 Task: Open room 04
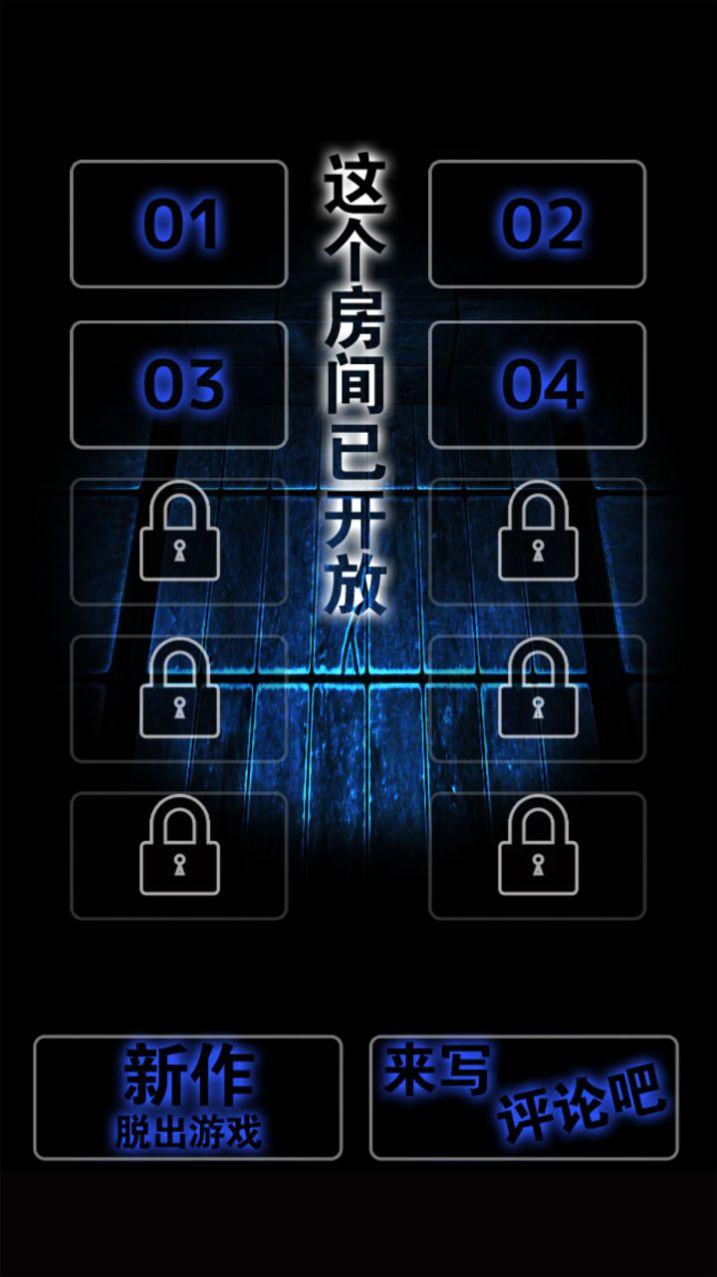[538, 384]
